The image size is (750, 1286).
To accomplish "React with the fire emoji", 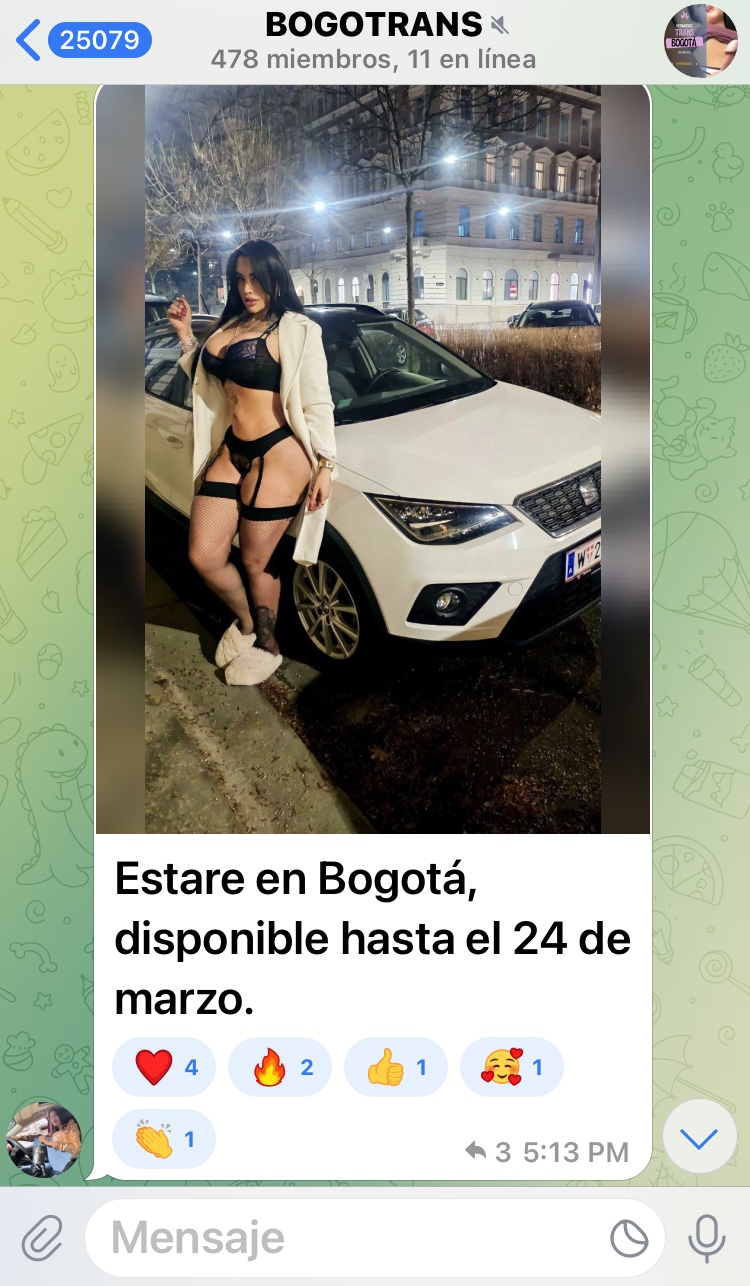I will (x=284, y=1067).
